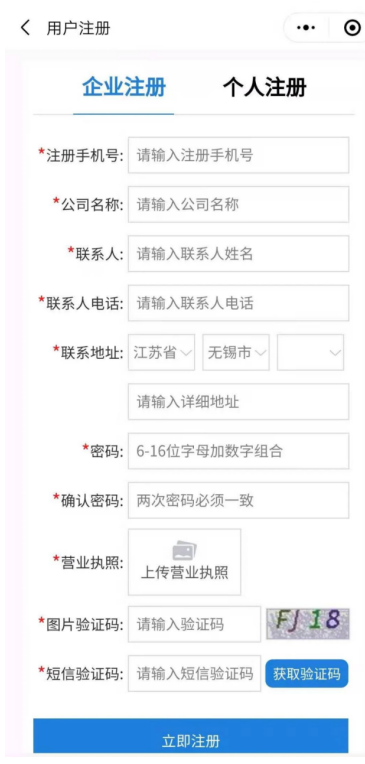
Task: Focus the 确认密码 input field
Action: click(238, 500)
